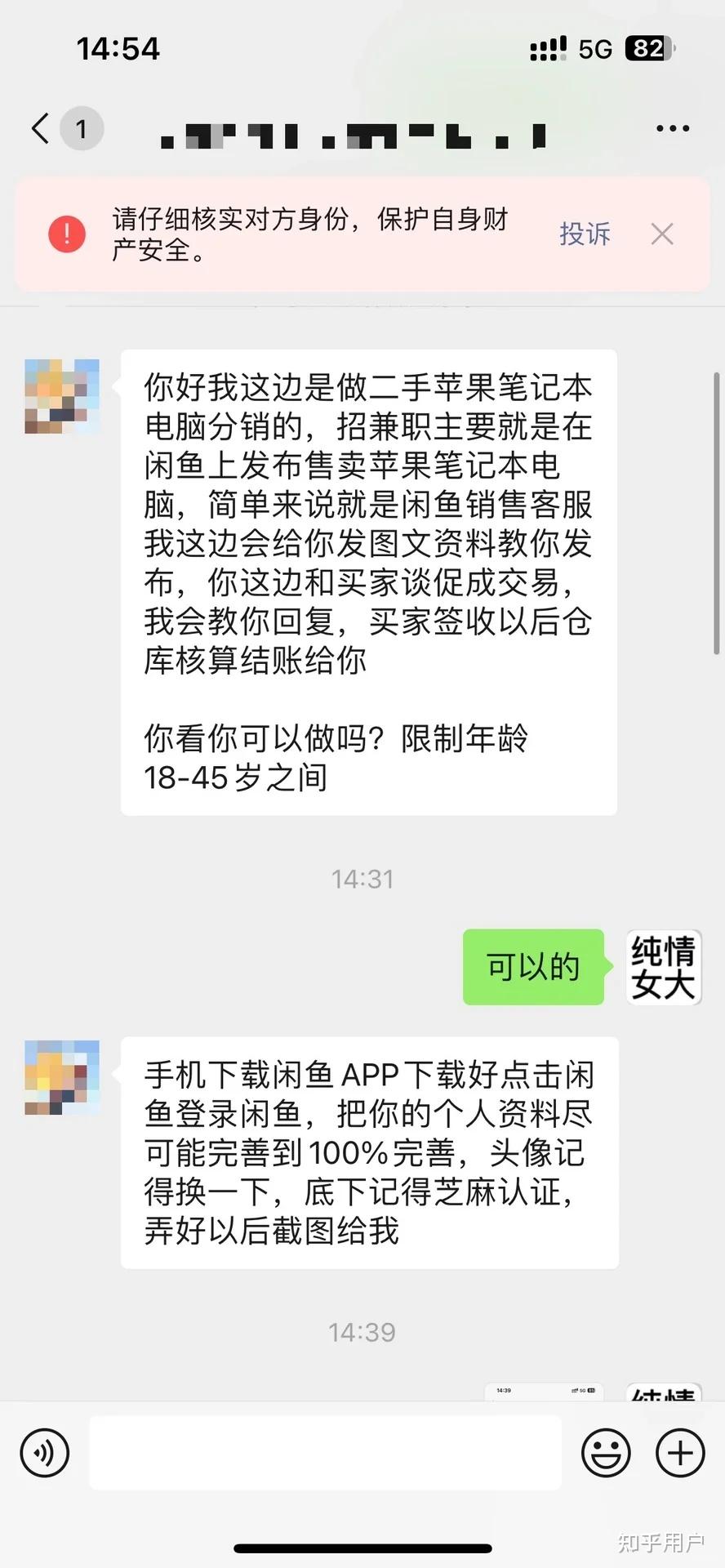Tap the long message bubble about 闲鱼销售客服
Viewport: 725px width, 1568px height.
pos(369,582)
